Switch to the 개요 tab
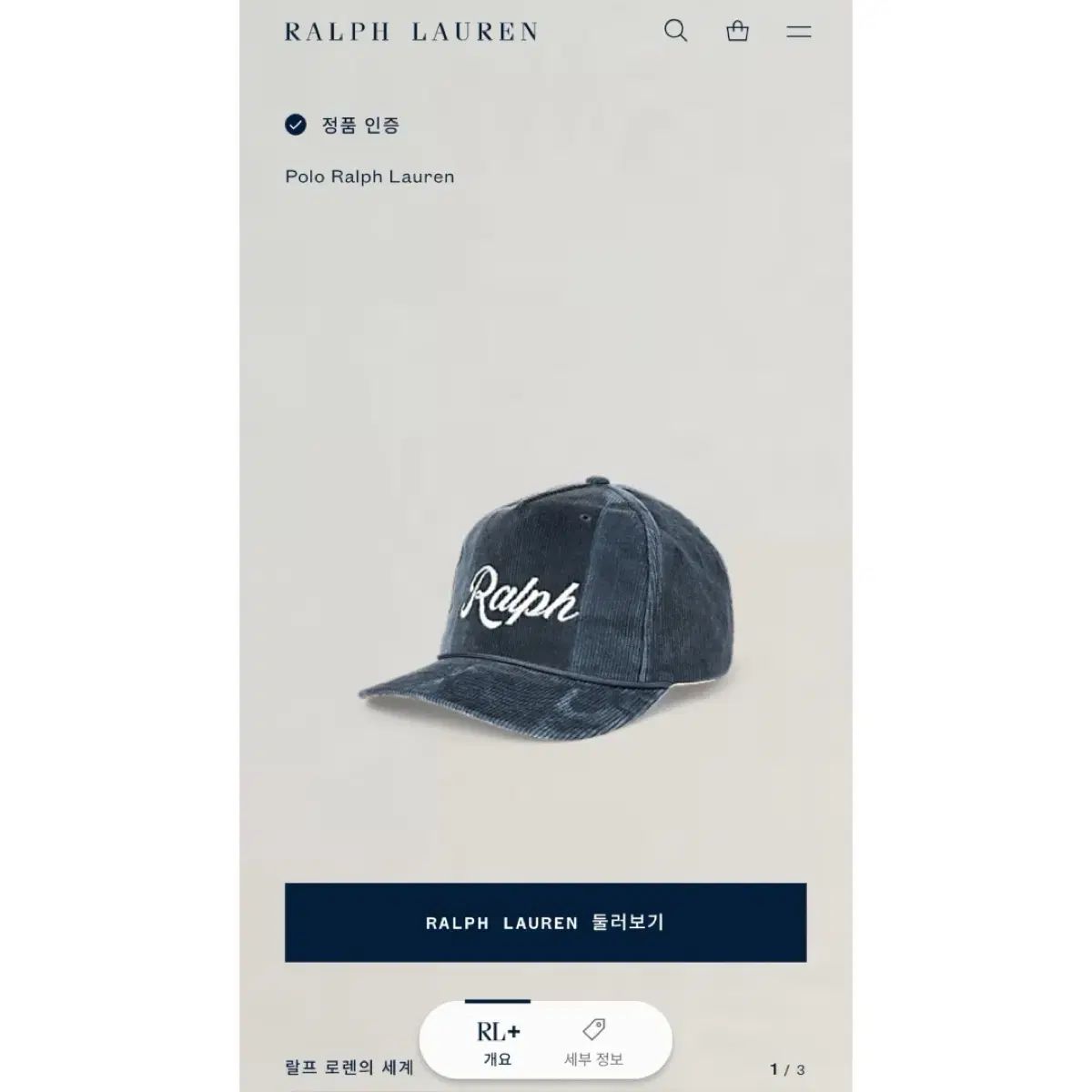This screenshot has width=1092, height=1092. coord(498,1043)
